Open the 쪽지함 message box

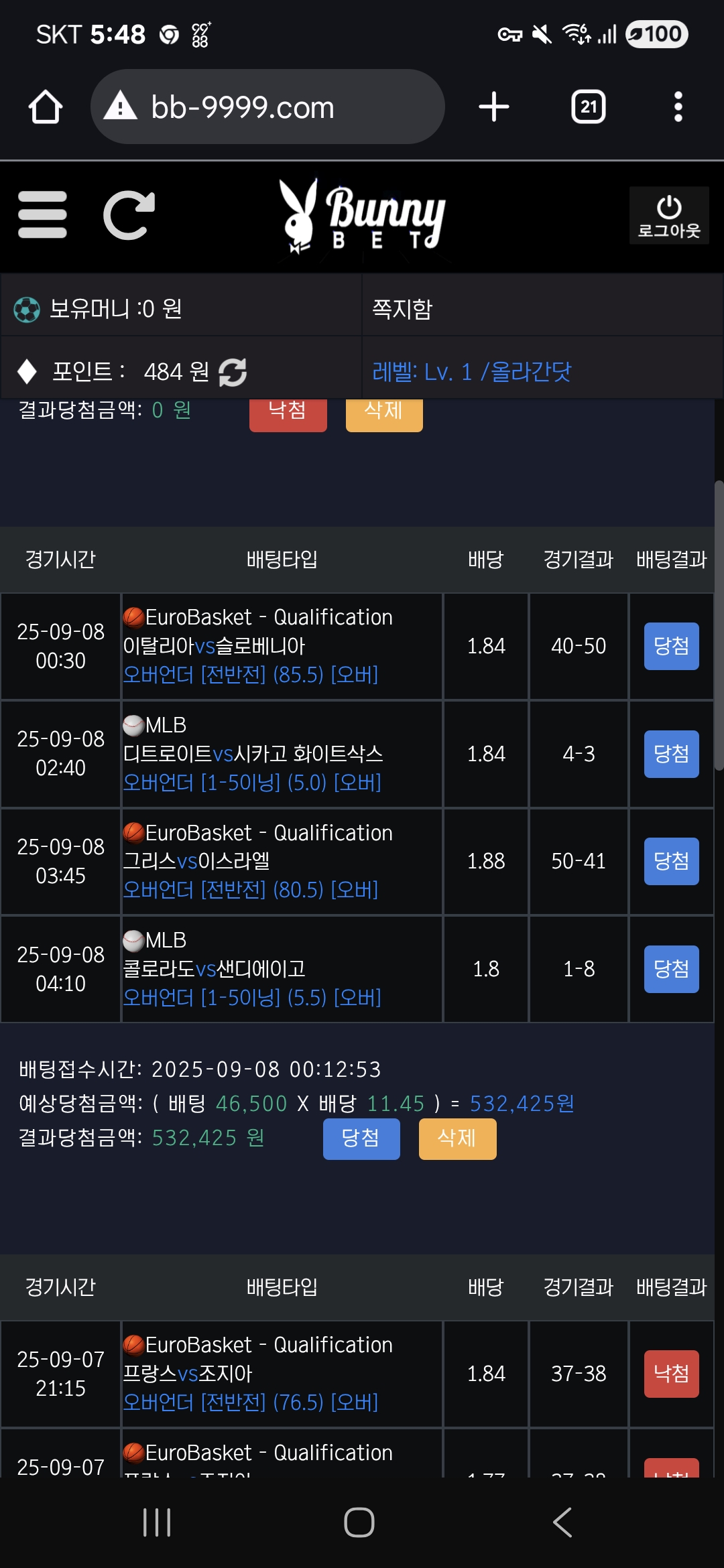tap(402, 309)
